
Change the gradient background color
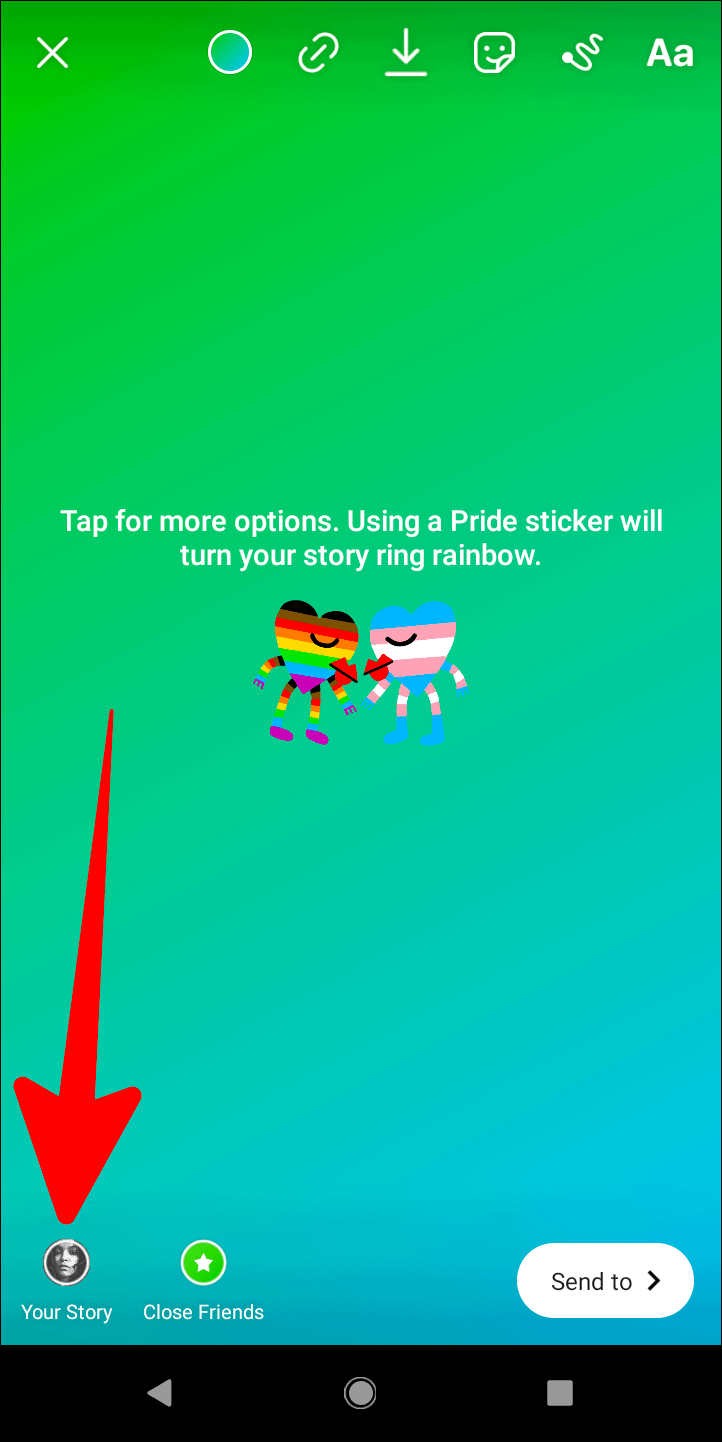tap(230, 53)
